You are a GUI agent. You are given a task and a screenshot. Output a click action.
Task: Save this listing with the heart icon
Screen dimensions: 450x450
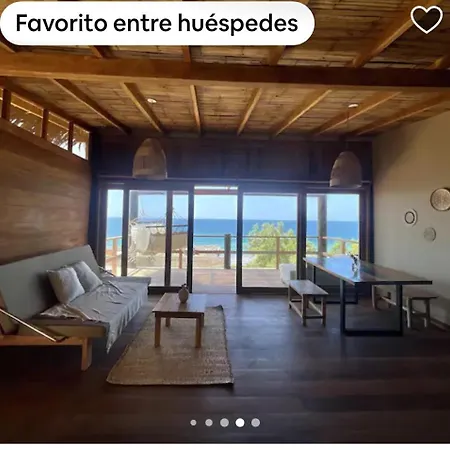tap(427, 20)
